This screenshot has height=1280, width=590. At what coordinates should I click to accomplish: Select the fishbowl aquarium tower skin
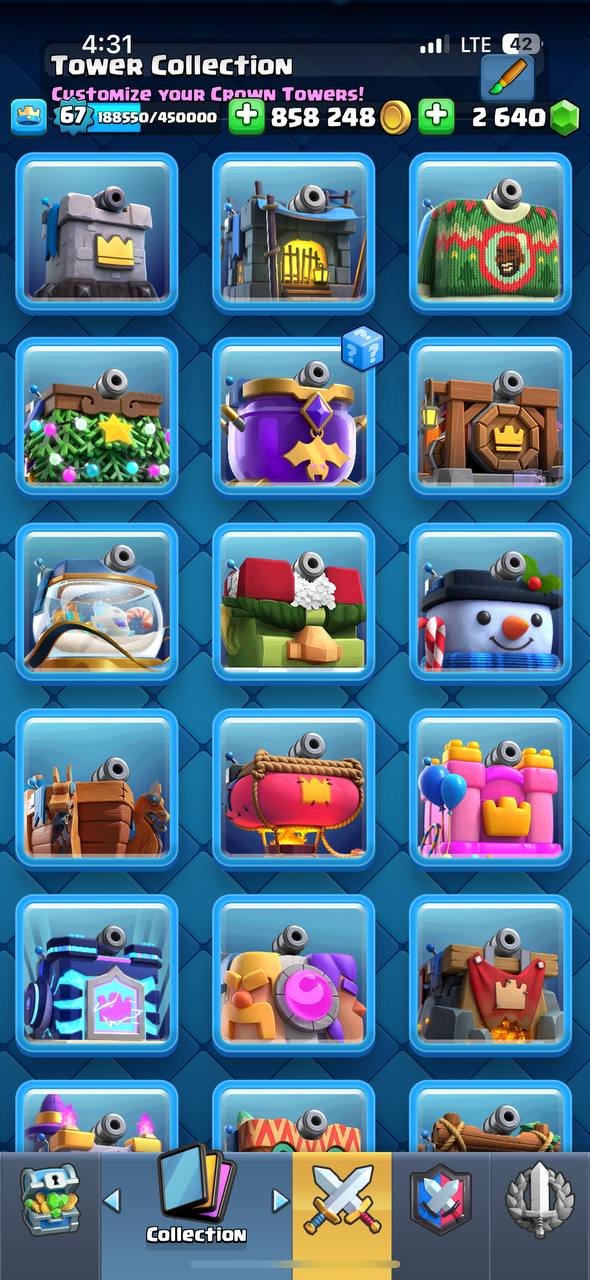(96, 604)
